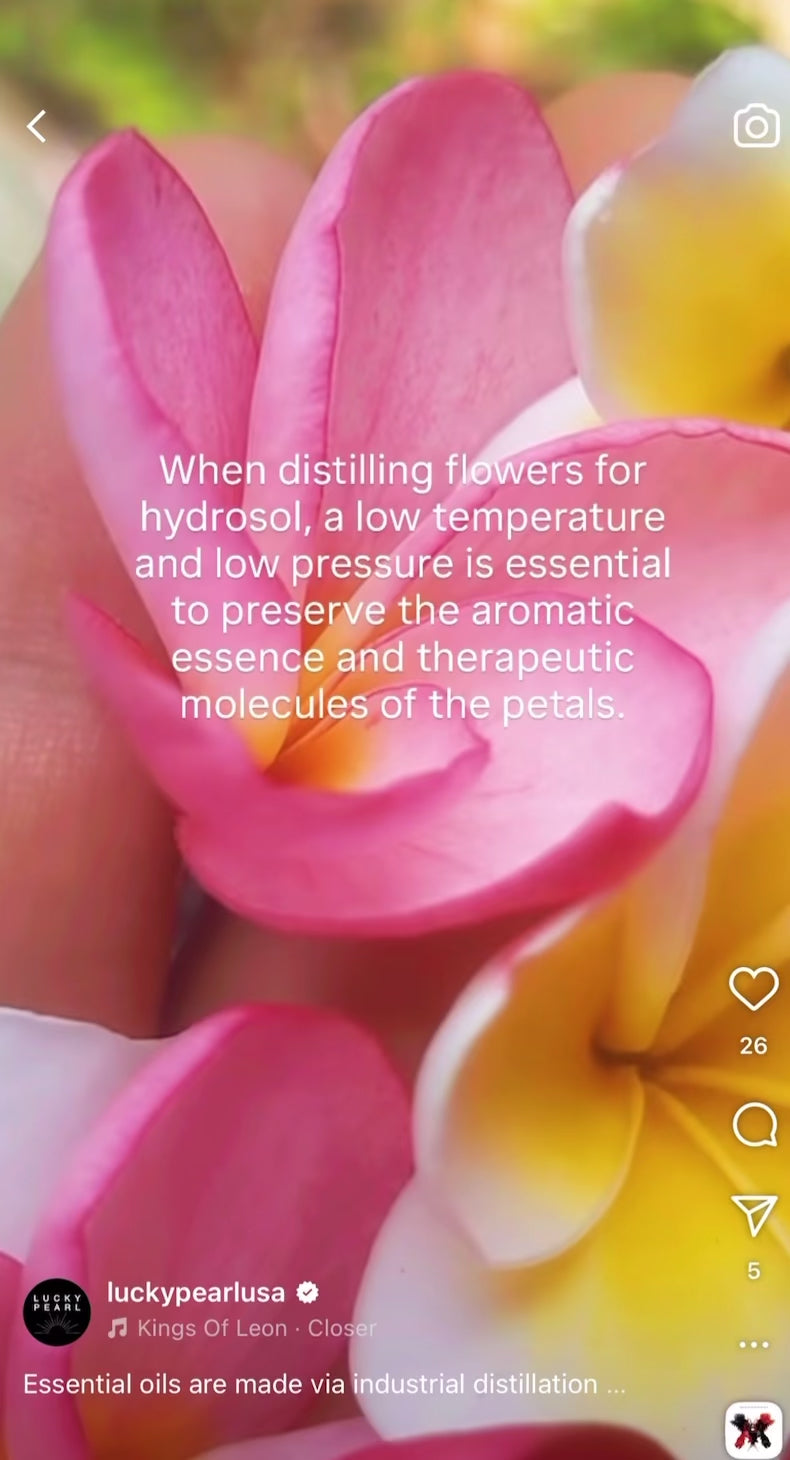Go back using the top-left arrow
The width and height of the screenshot is (790, 1460).
(x=37, y=126)
